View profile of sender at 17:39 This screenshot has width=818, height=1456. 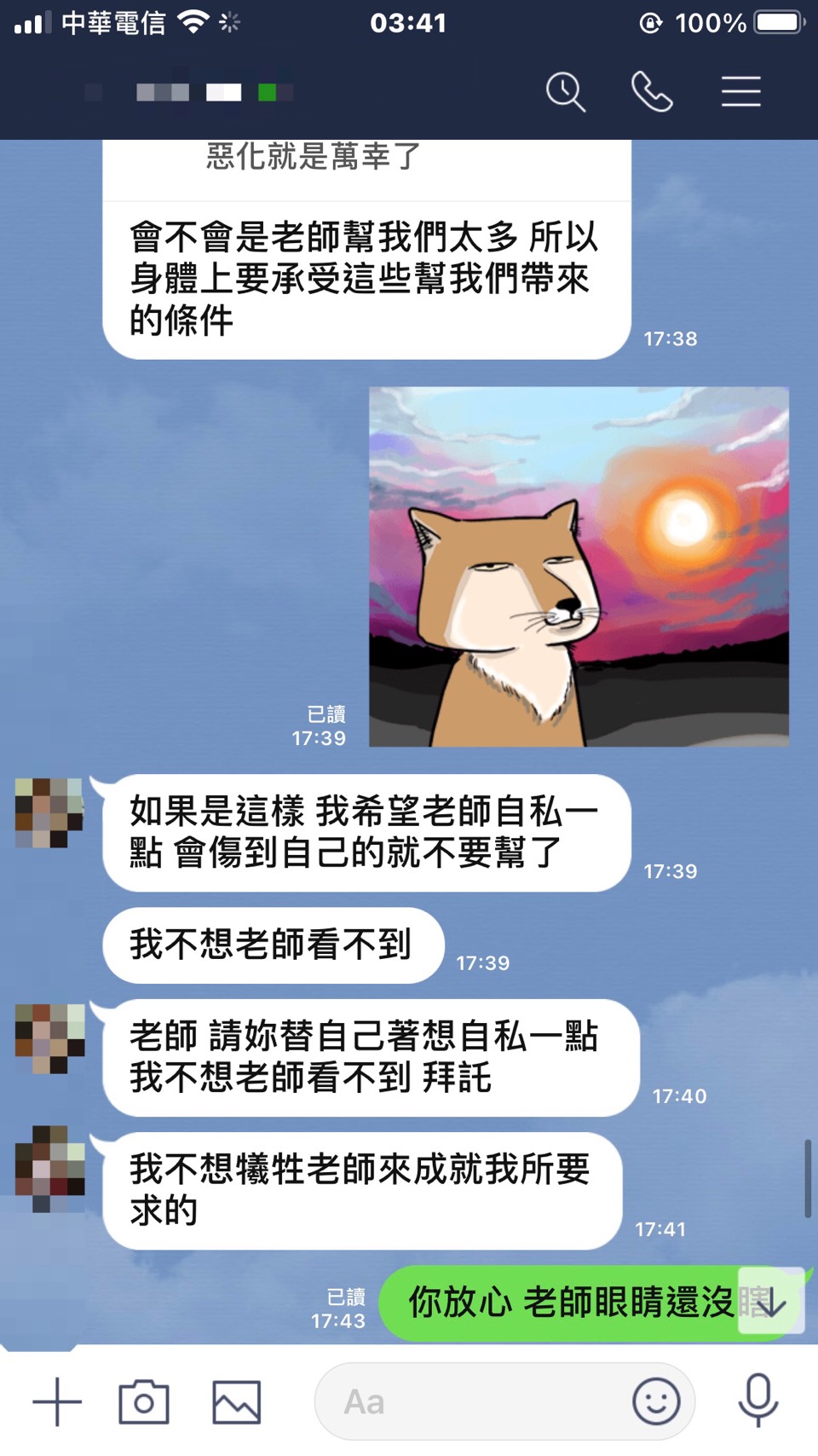pos(49,812)
